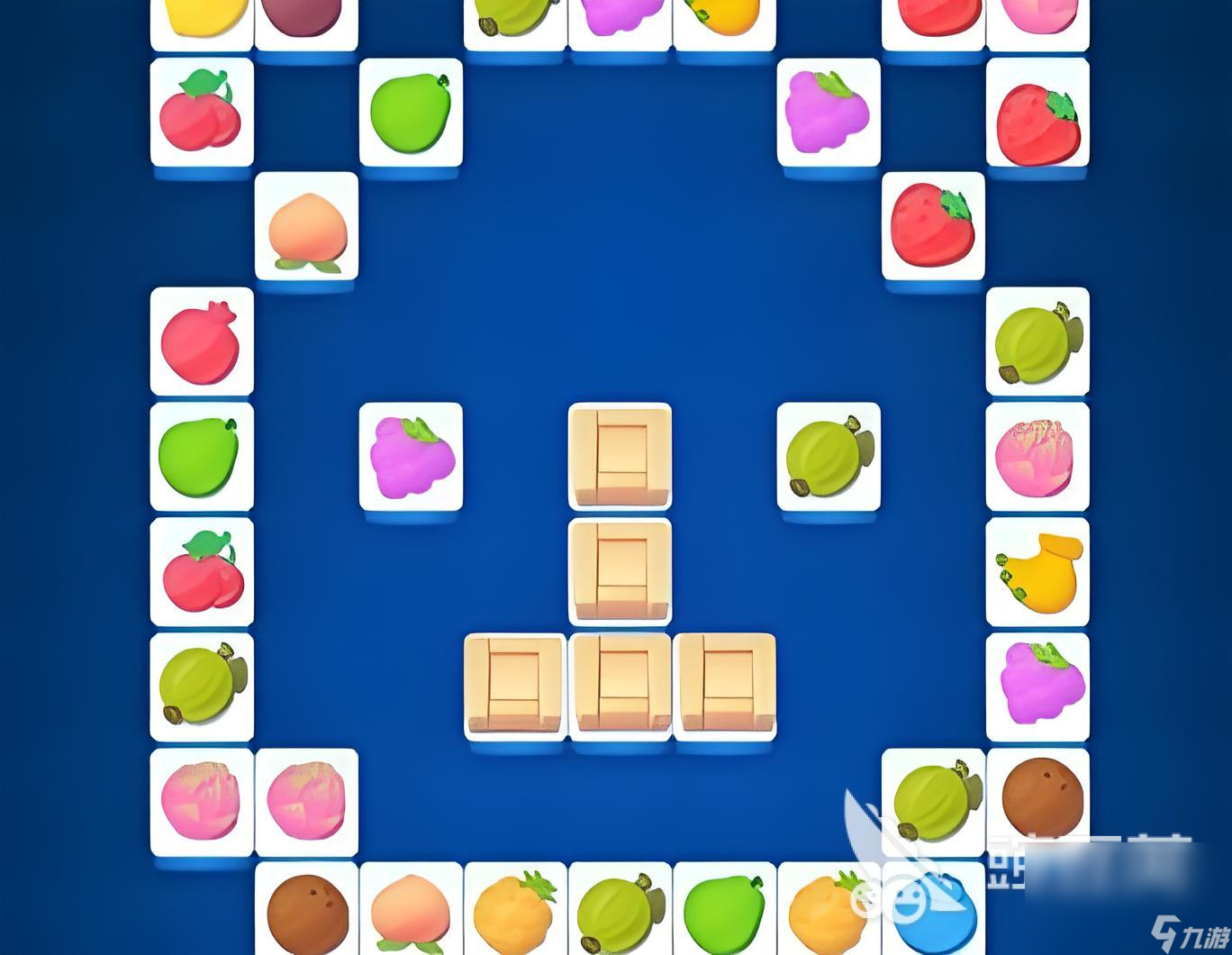Pick the gooseberry tile right of the crates

point(829,457)
